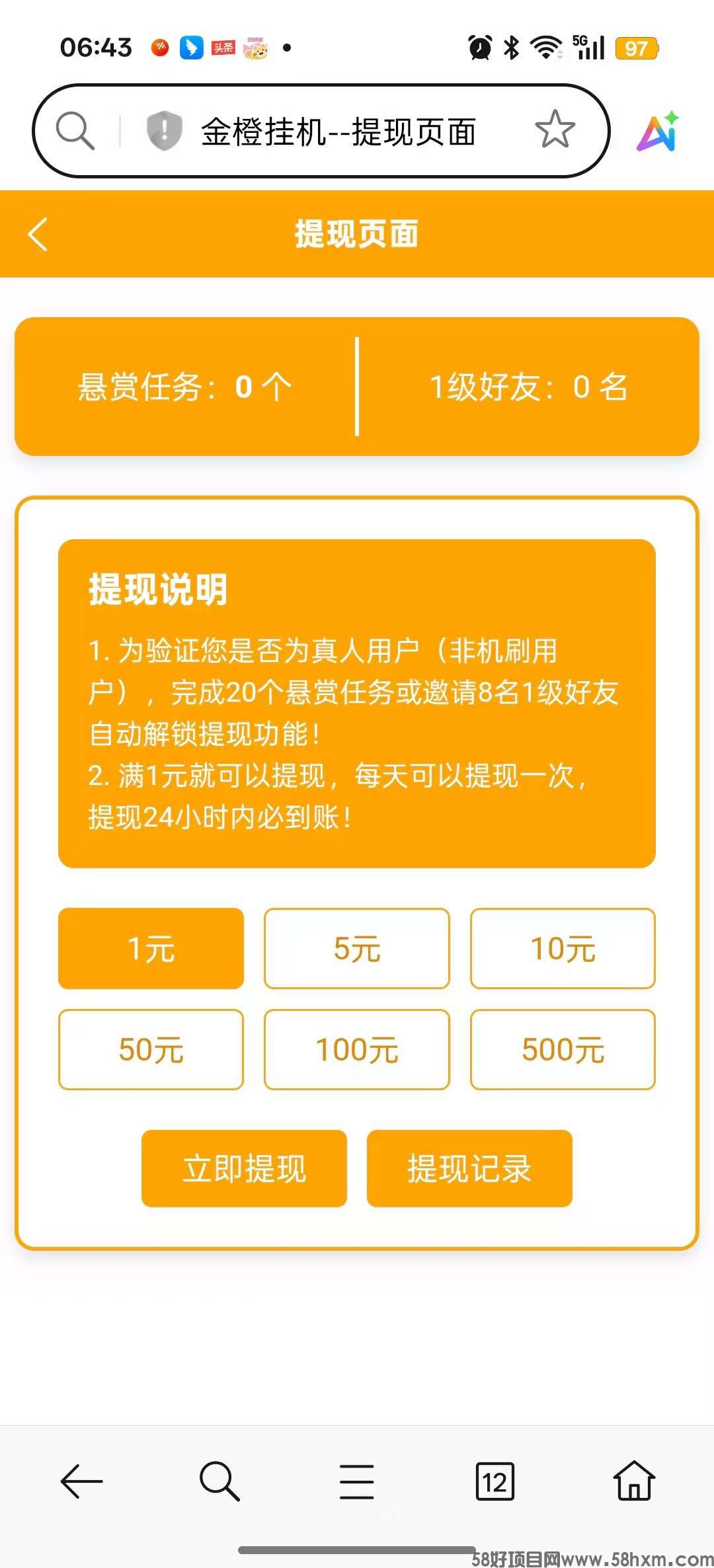This screenshot has height=1568, width=714.
Task: View the 12 open browser tabs
Action: click(495, 1481)
